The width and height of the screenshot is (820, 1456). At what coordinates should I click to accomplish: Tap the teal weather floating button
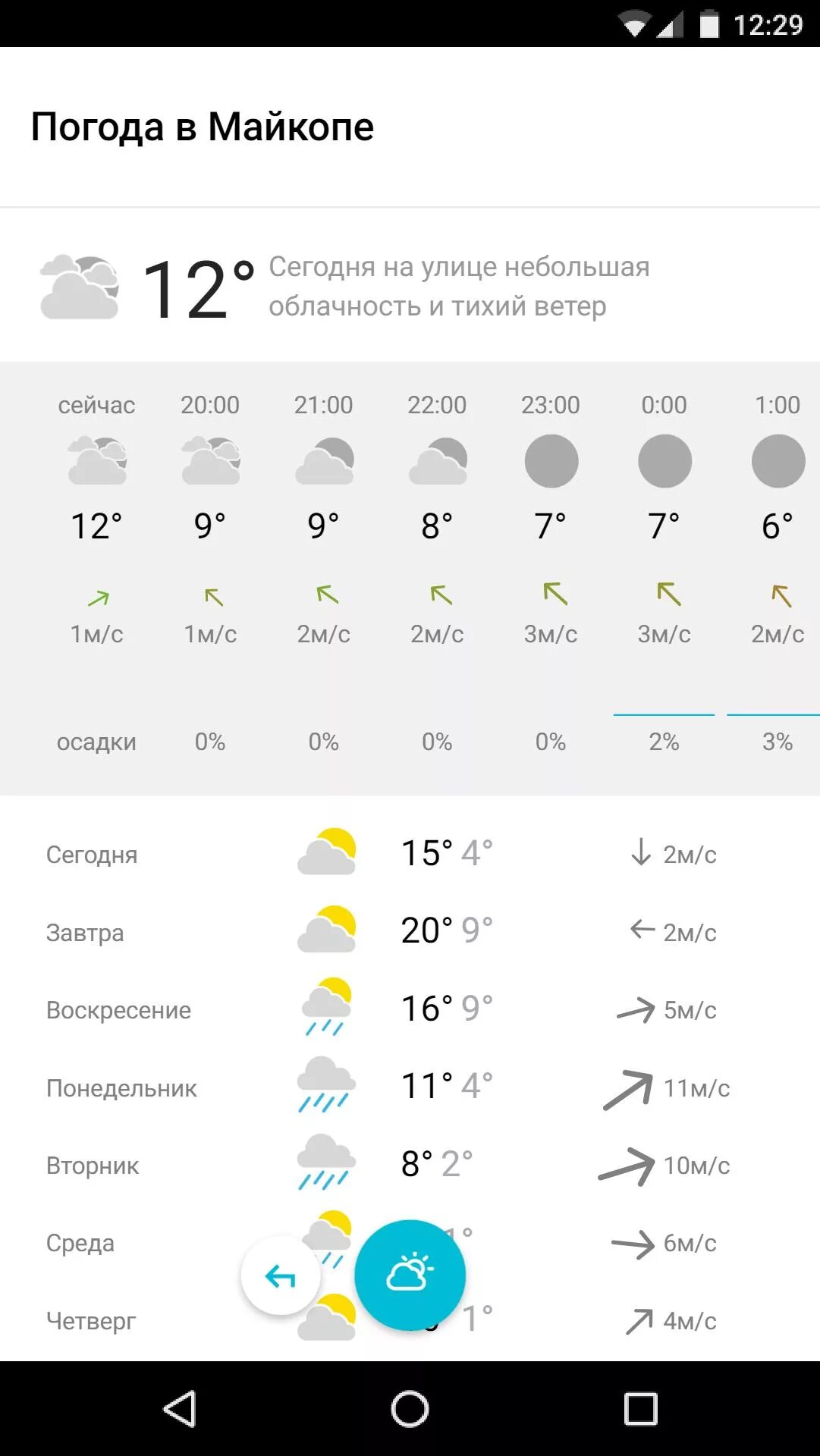[x=410, y=1275]
